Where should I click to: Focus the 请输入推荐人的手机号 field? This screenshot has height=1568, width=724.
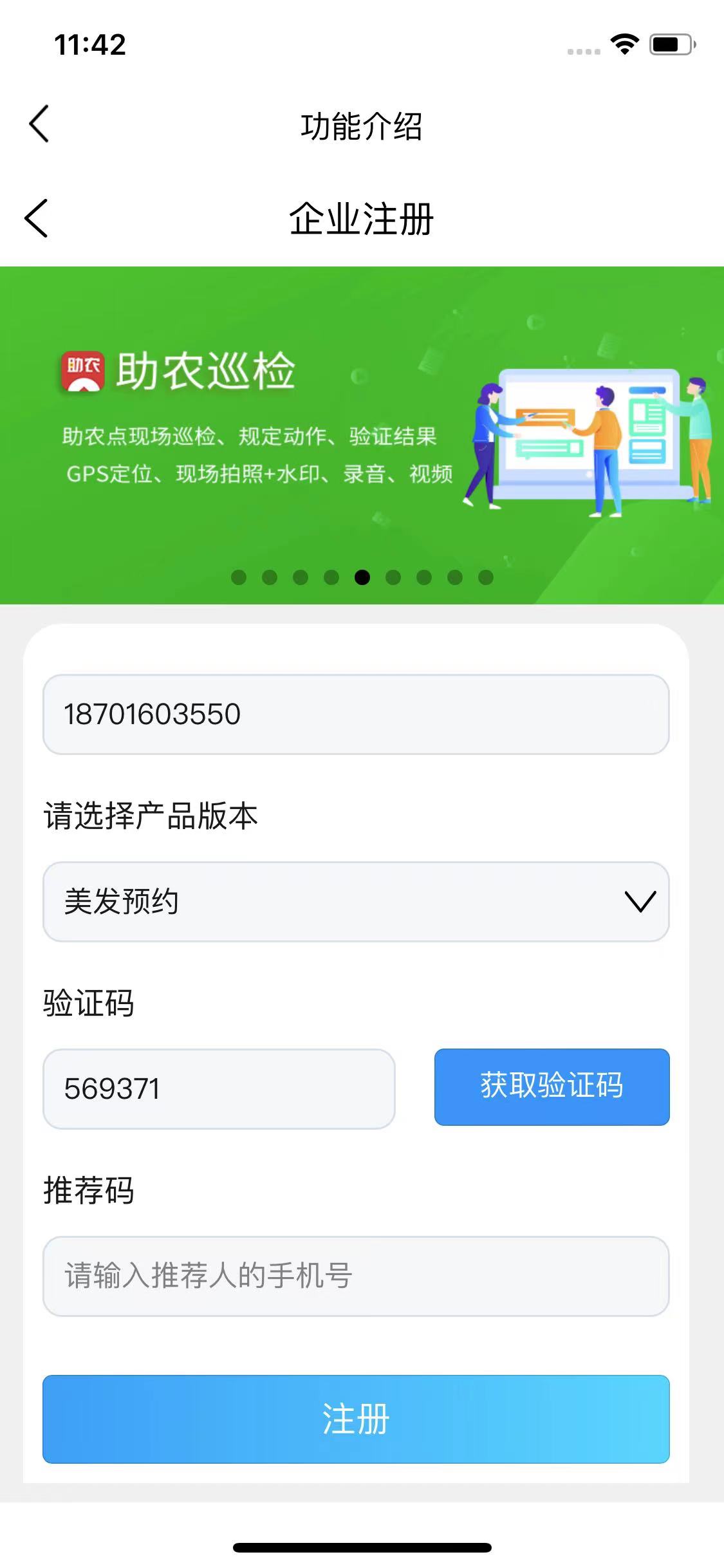tap(356, 1276)
